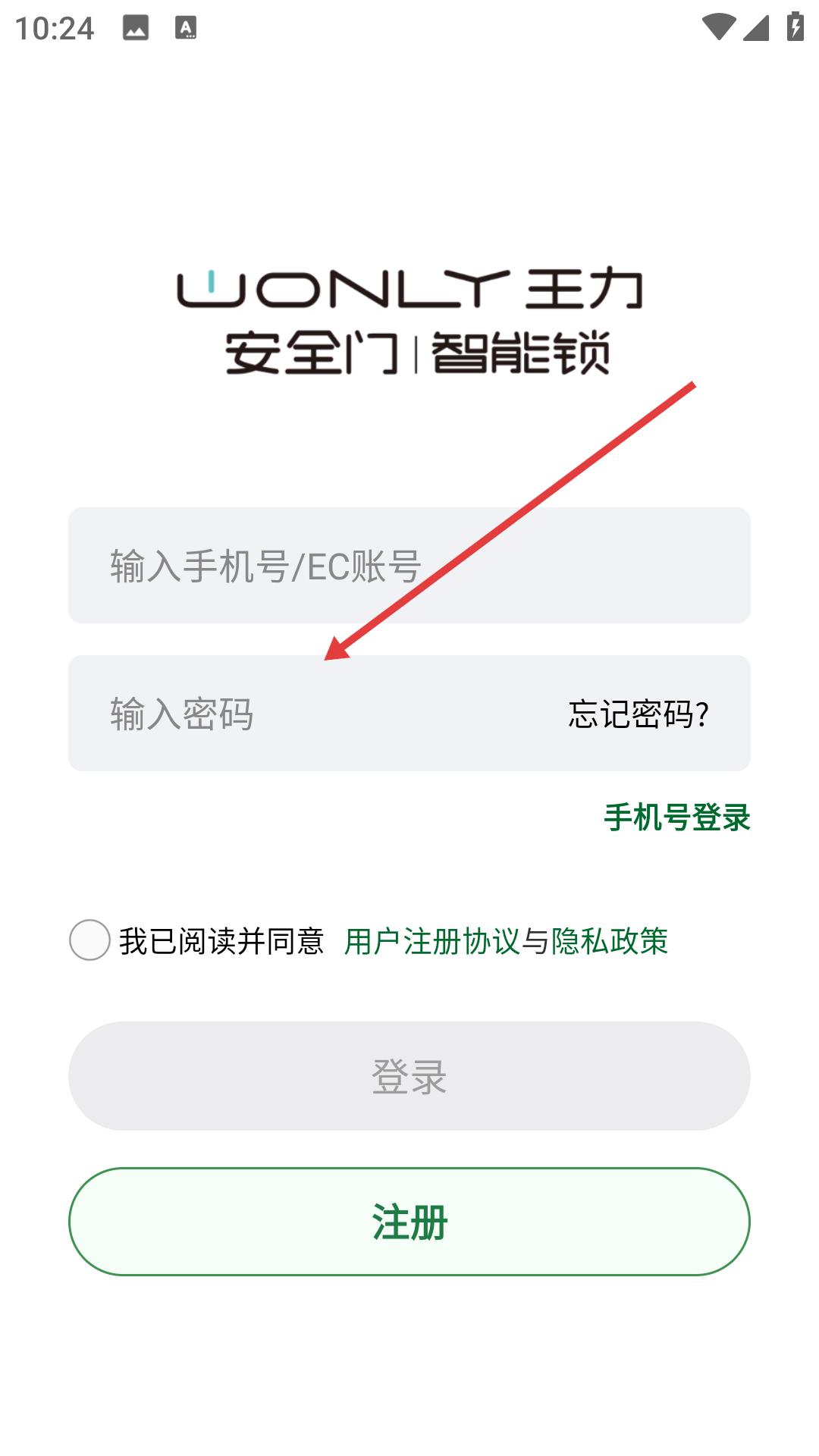Tap the 注册 register button
The width and height of the screenshot is (819, 1456).
tap(409, 1222)
